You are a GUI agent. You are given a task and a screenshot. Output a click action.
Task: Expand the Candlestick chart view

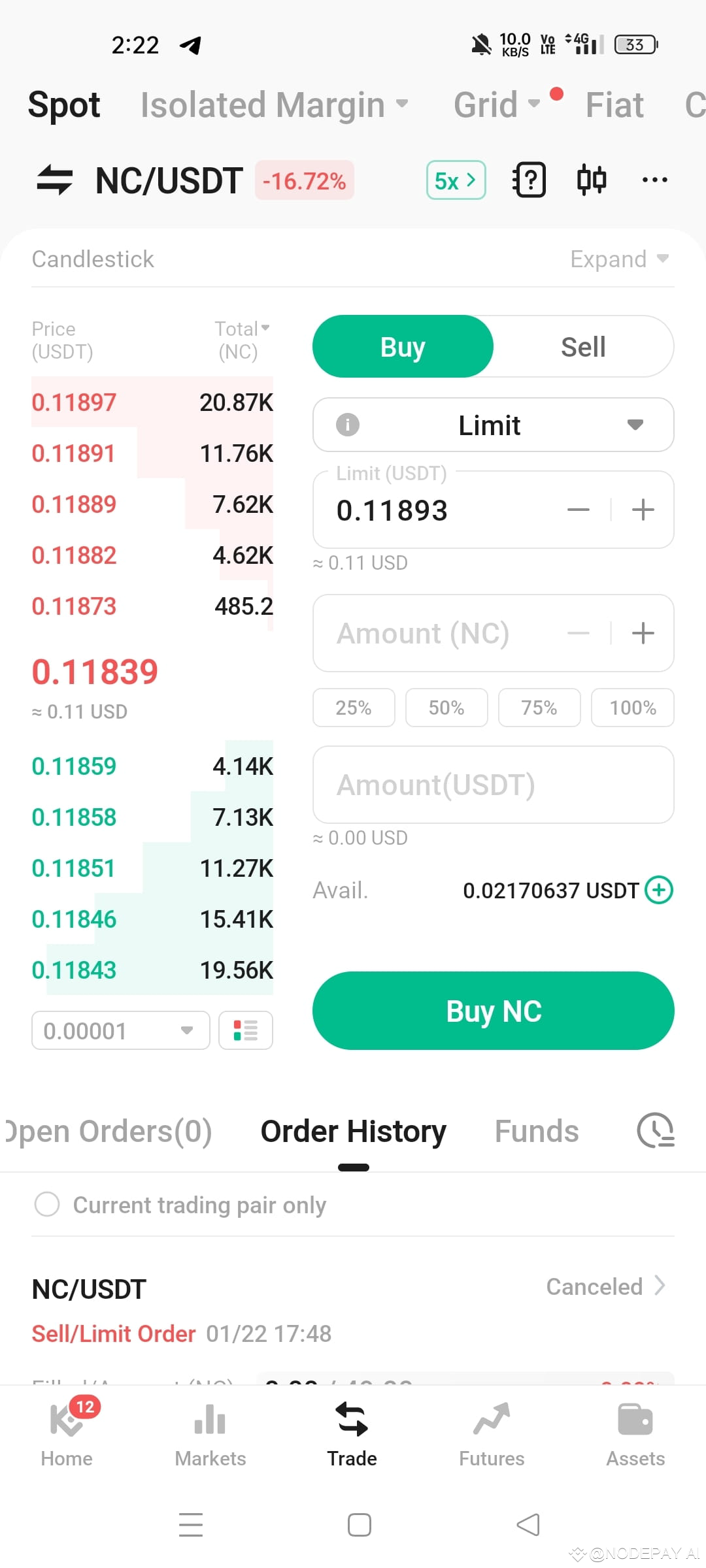click(618, 259)
